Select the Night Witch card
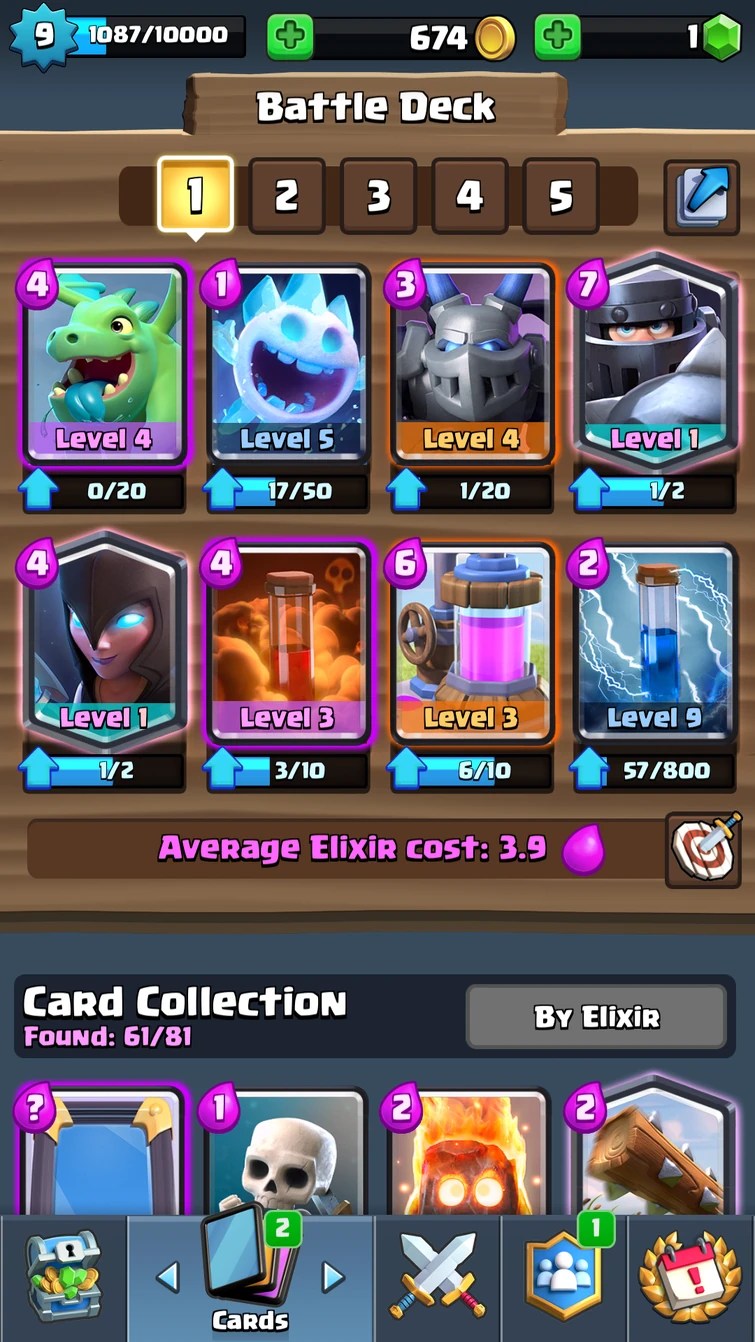The image size is (755, 1342). [104, 642]
